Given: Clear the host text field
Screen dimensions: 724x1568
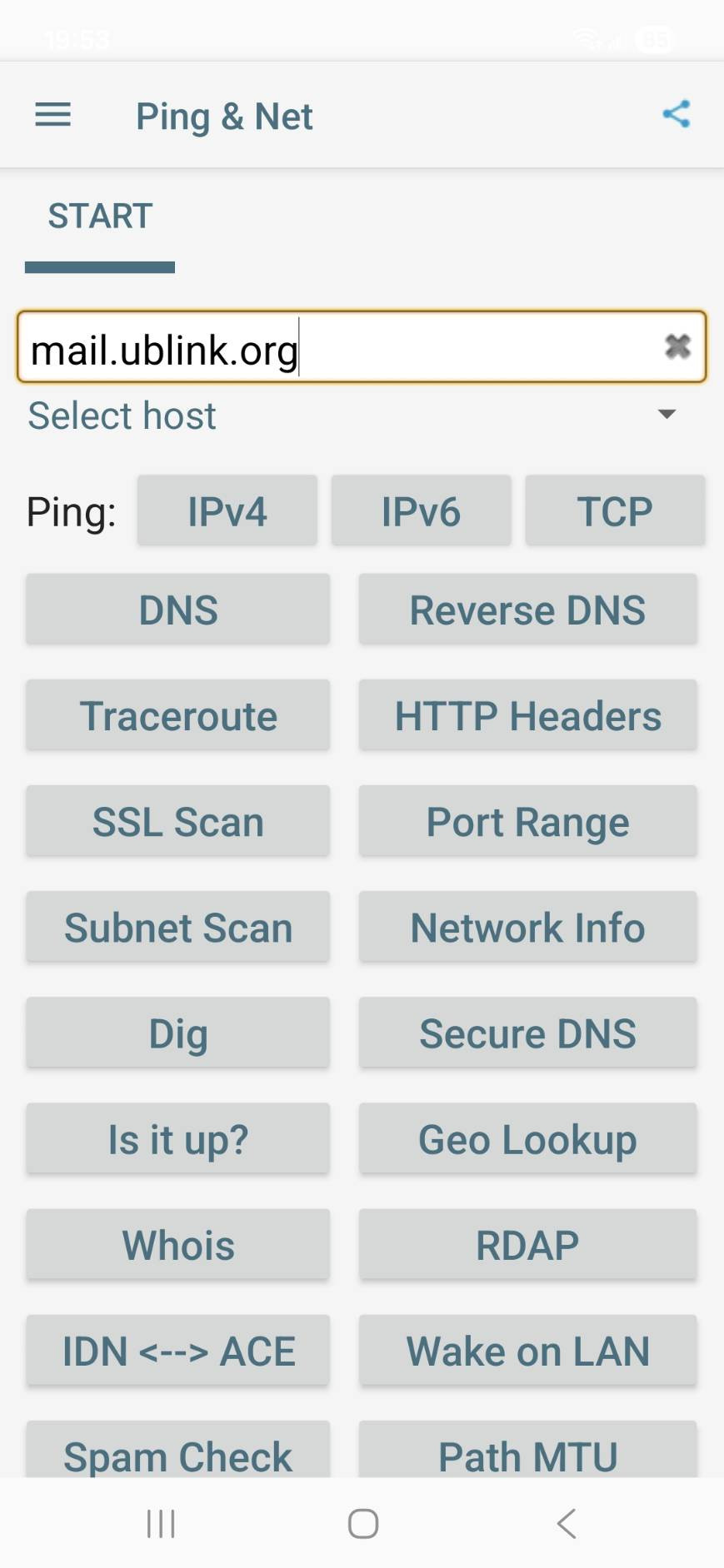Looking at the screenshot, I should pos(677,346).
